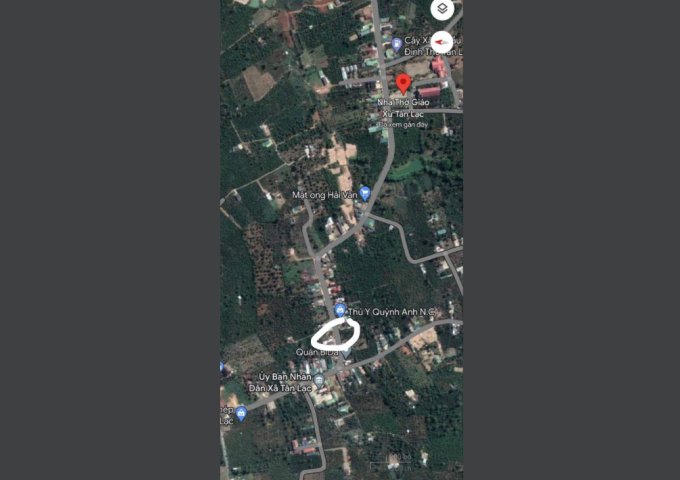Open the Cây Xăng place marker
The image size is (680, 480).
pyautogui.click(x=397, y=43)
